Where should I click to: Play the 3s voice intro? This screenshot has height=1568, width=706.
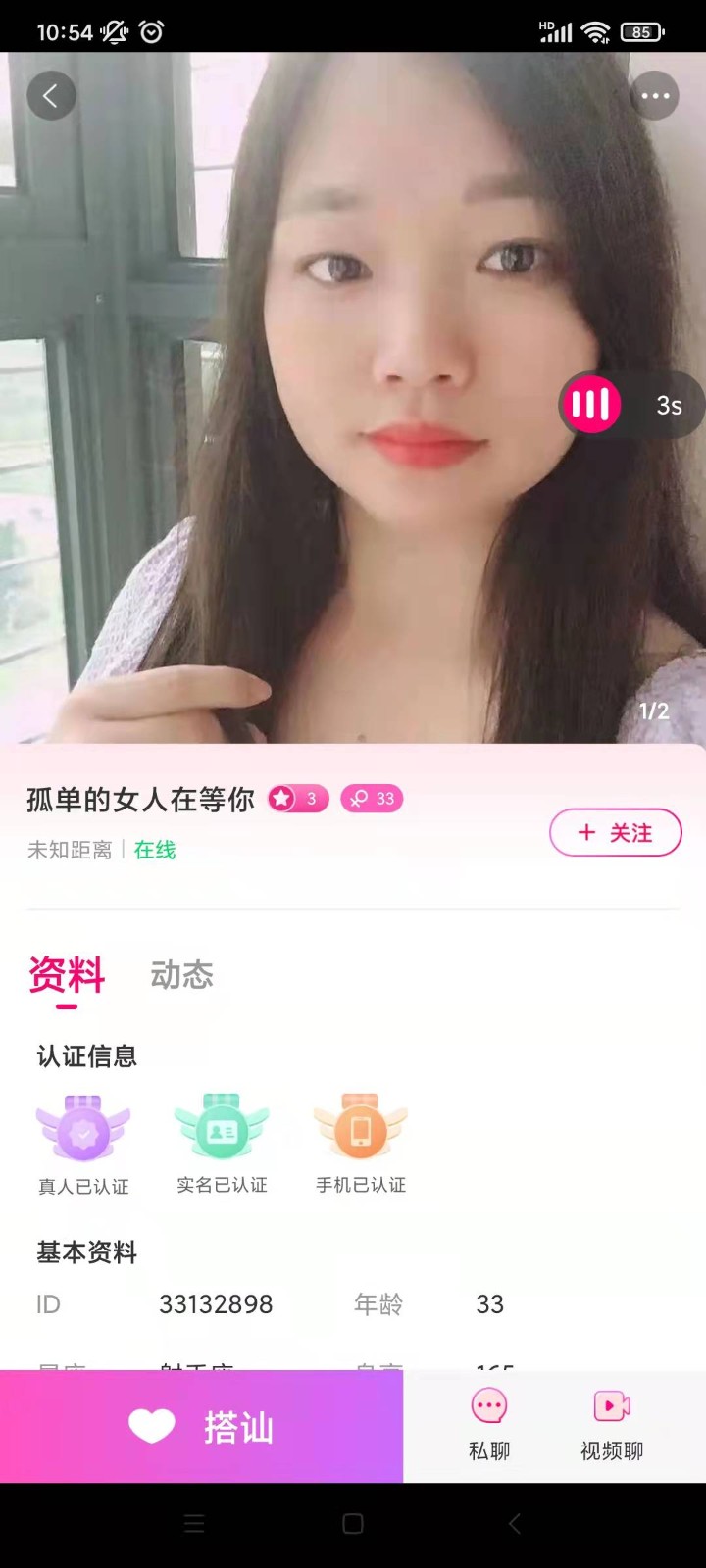click(591, 404)
